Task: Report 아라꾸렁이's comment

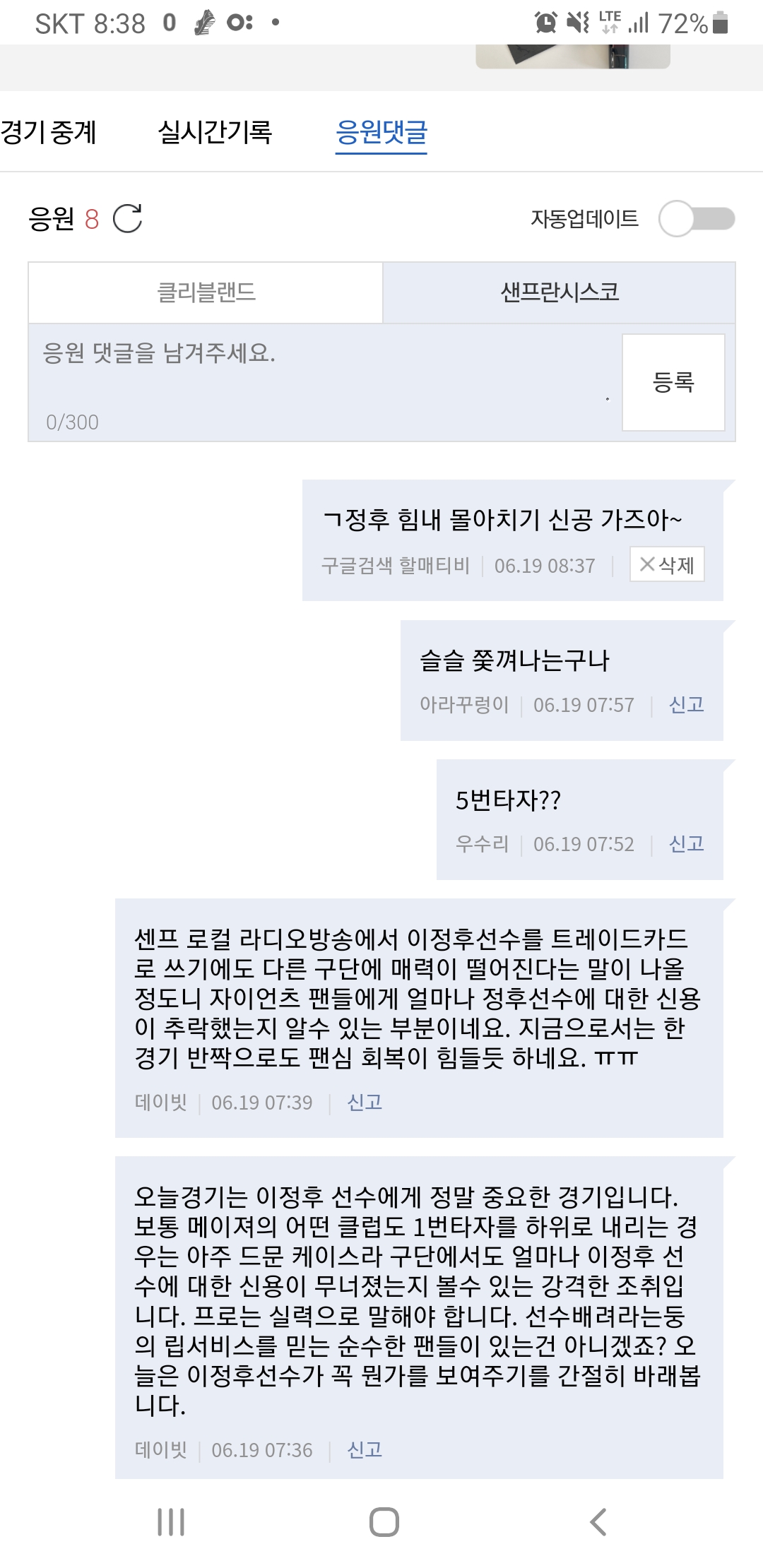Action: click(x=686, y=704)
